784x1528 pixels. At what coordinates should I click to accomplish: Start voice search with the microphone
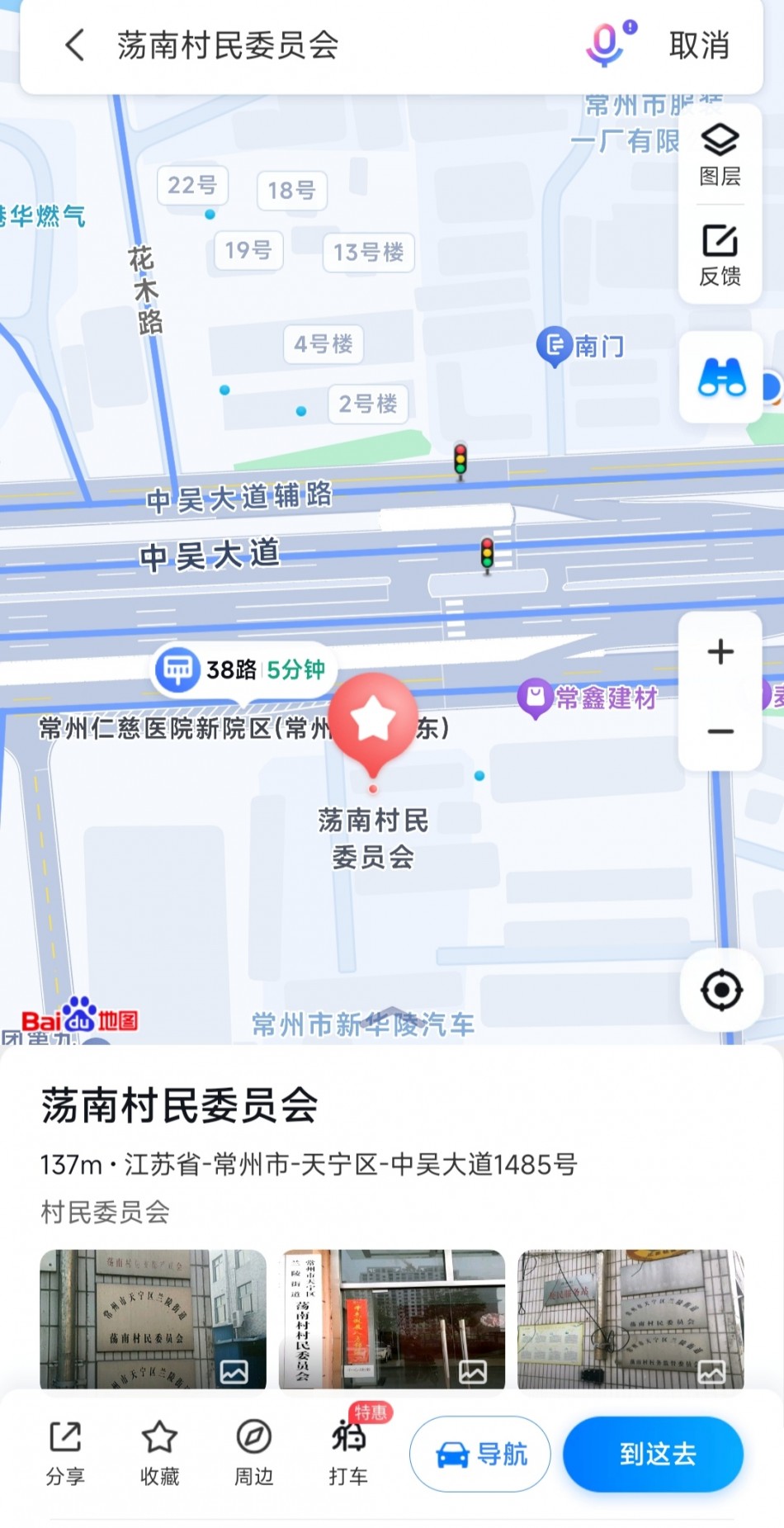(607, 45)
